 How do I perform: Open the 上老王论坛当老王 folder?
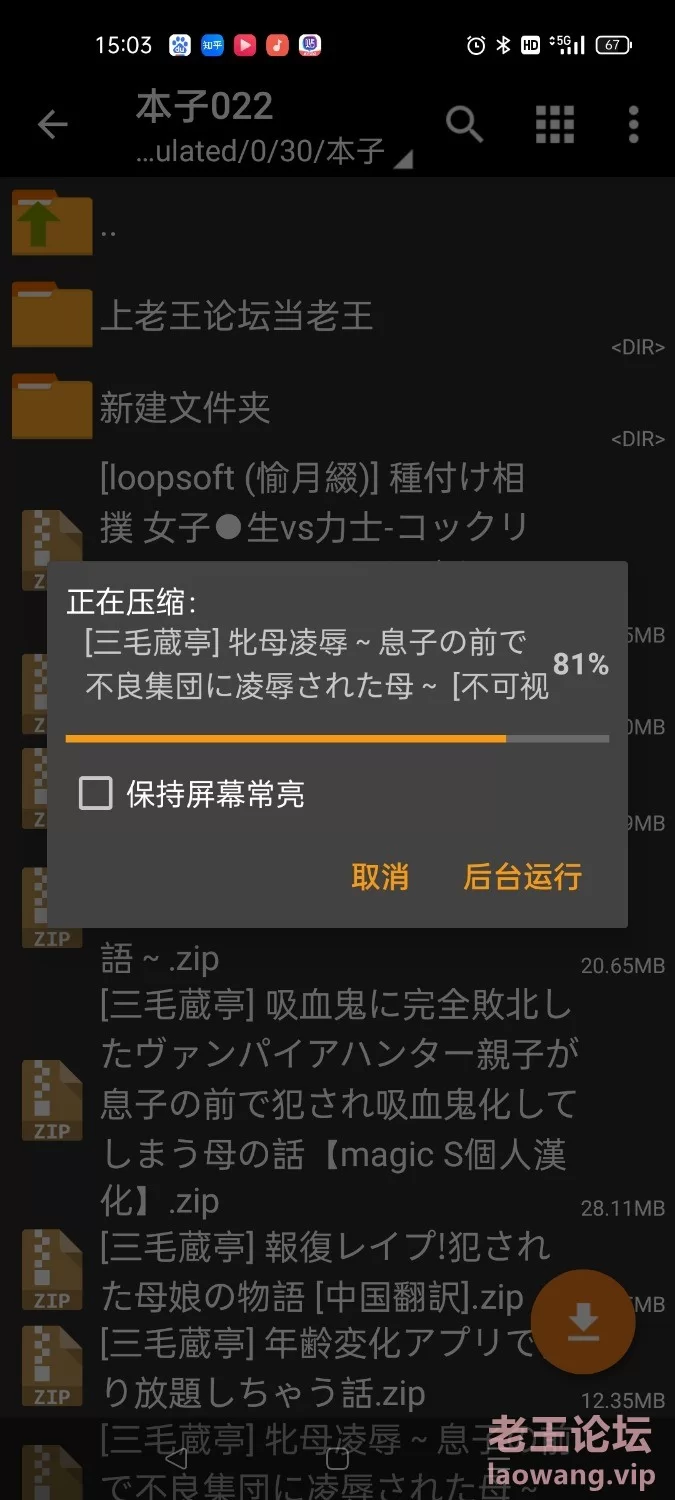pos(337,317)
